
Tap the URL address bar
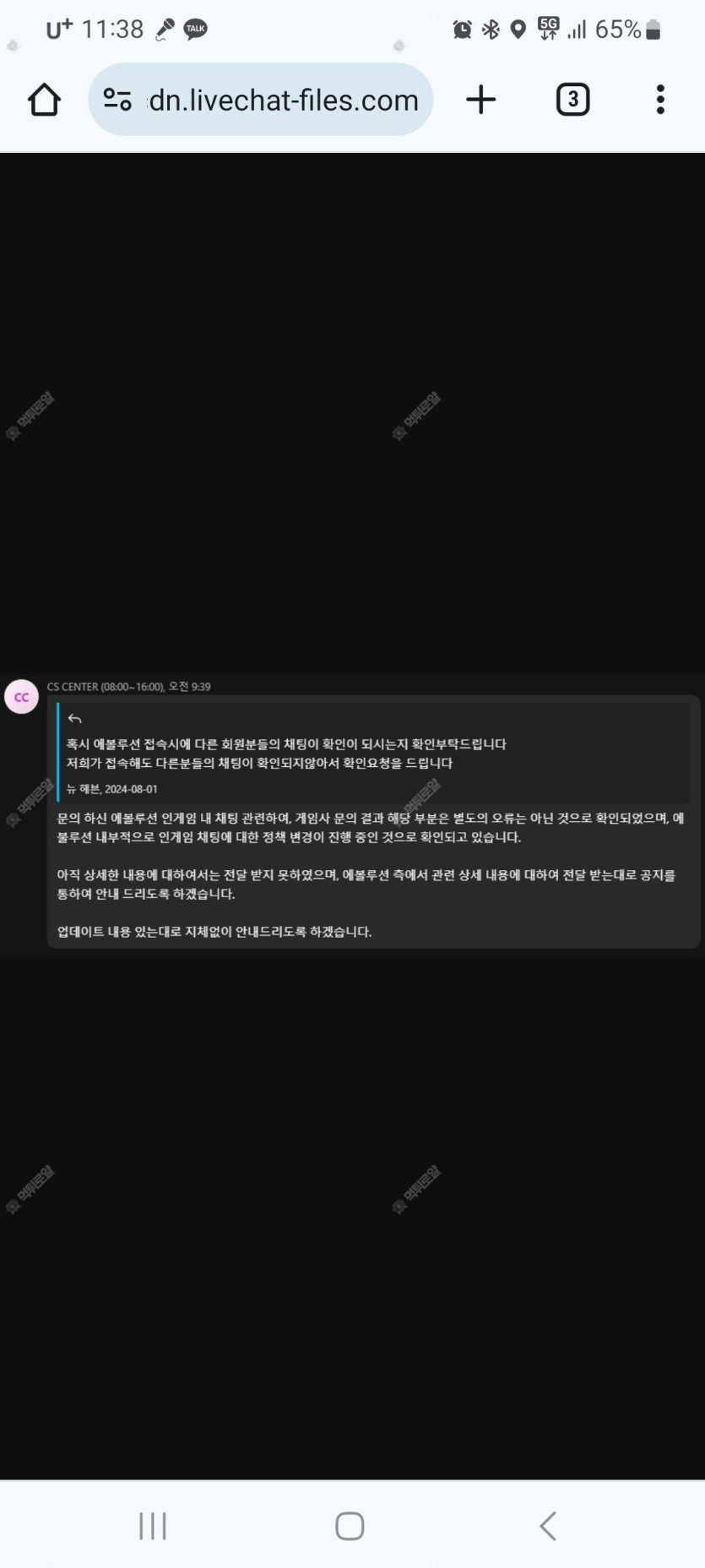click(x=283, y=101)
